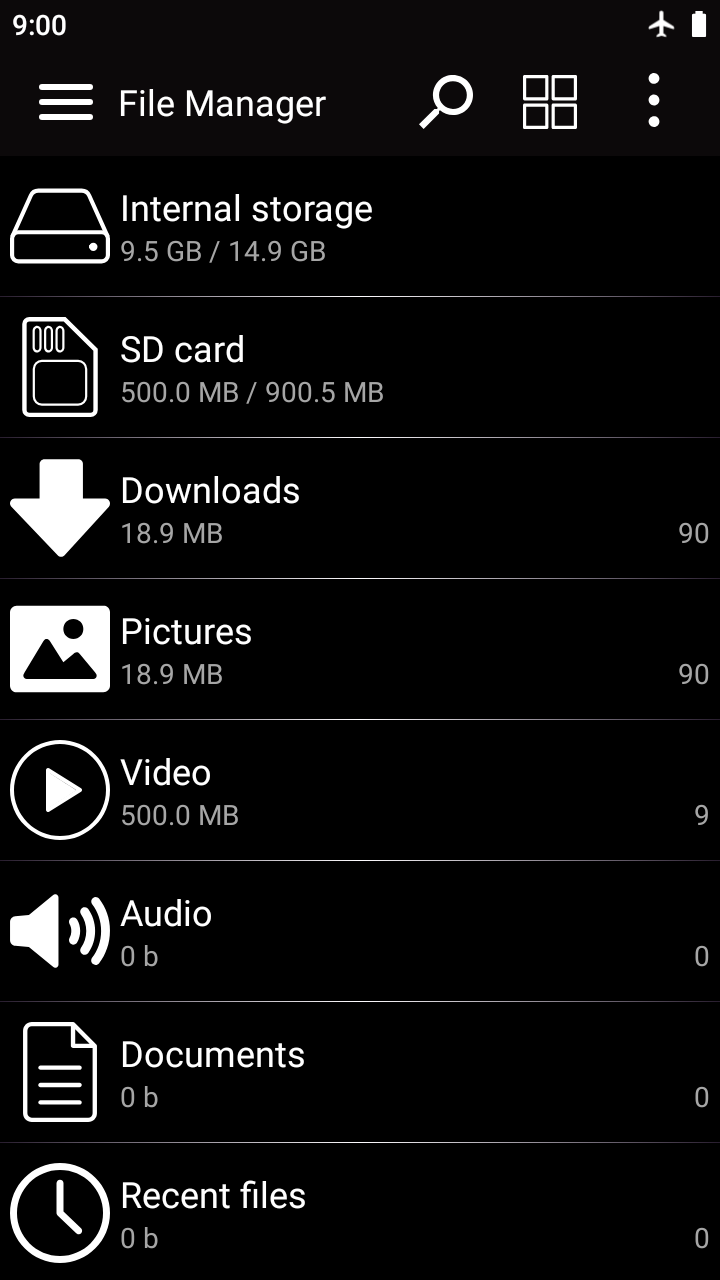Tap the Documents file icon
720x1280 pixels.
pyautogui.click(x=59, y=1071)
